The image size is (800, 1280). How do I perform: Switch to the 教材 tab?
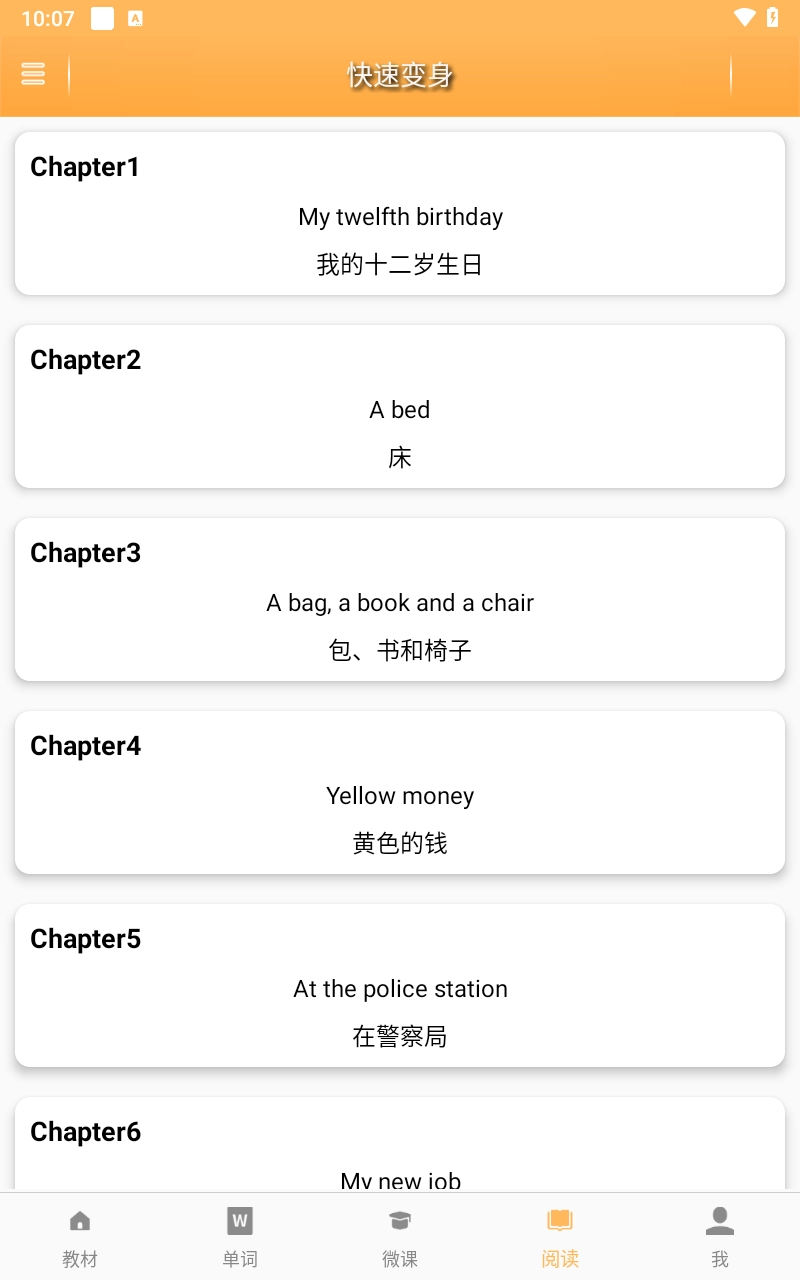(80, 1236)
